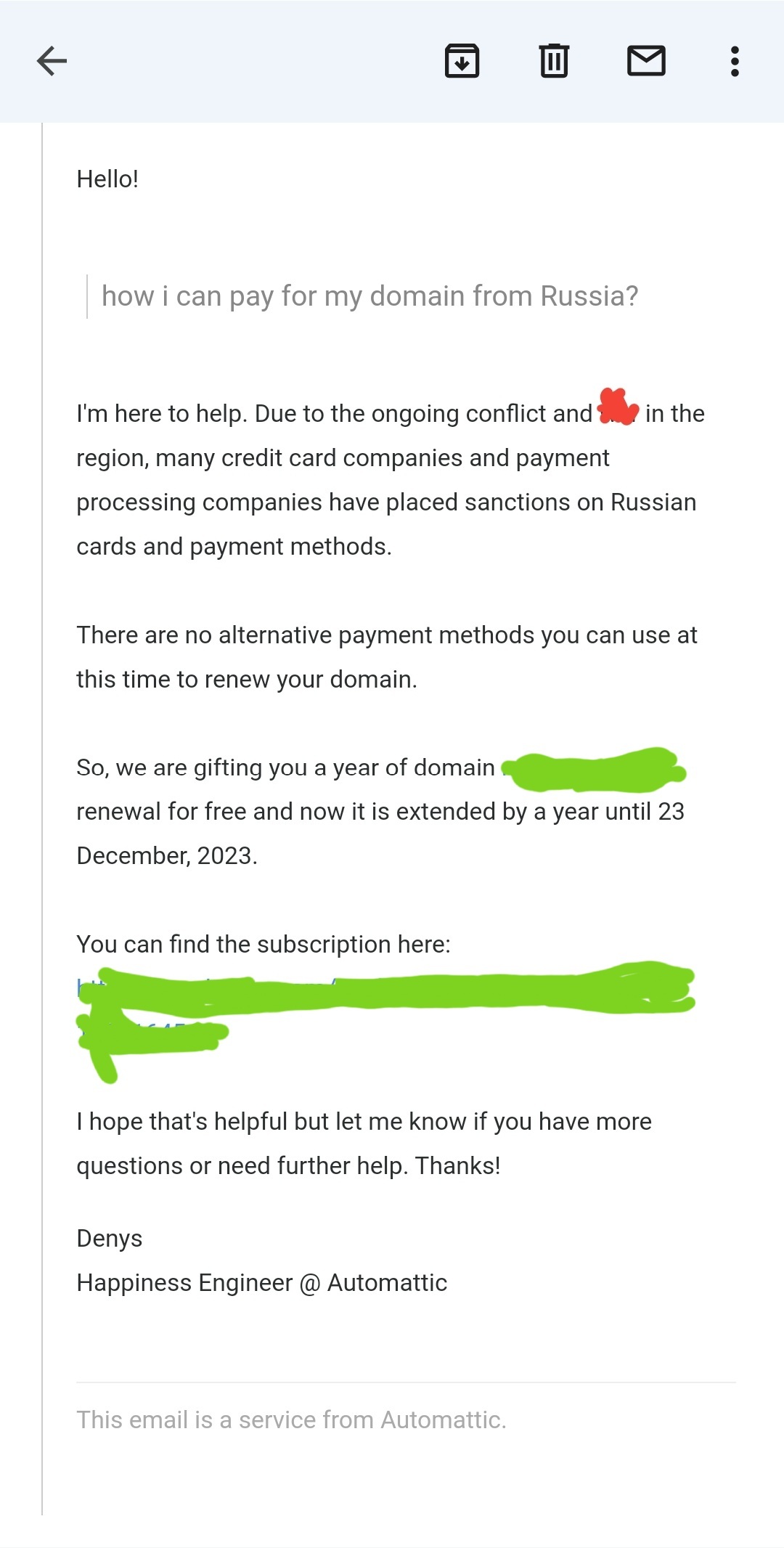784x1548 pixels.
Task: Archive this email
Action: click(x=462, y=61)
